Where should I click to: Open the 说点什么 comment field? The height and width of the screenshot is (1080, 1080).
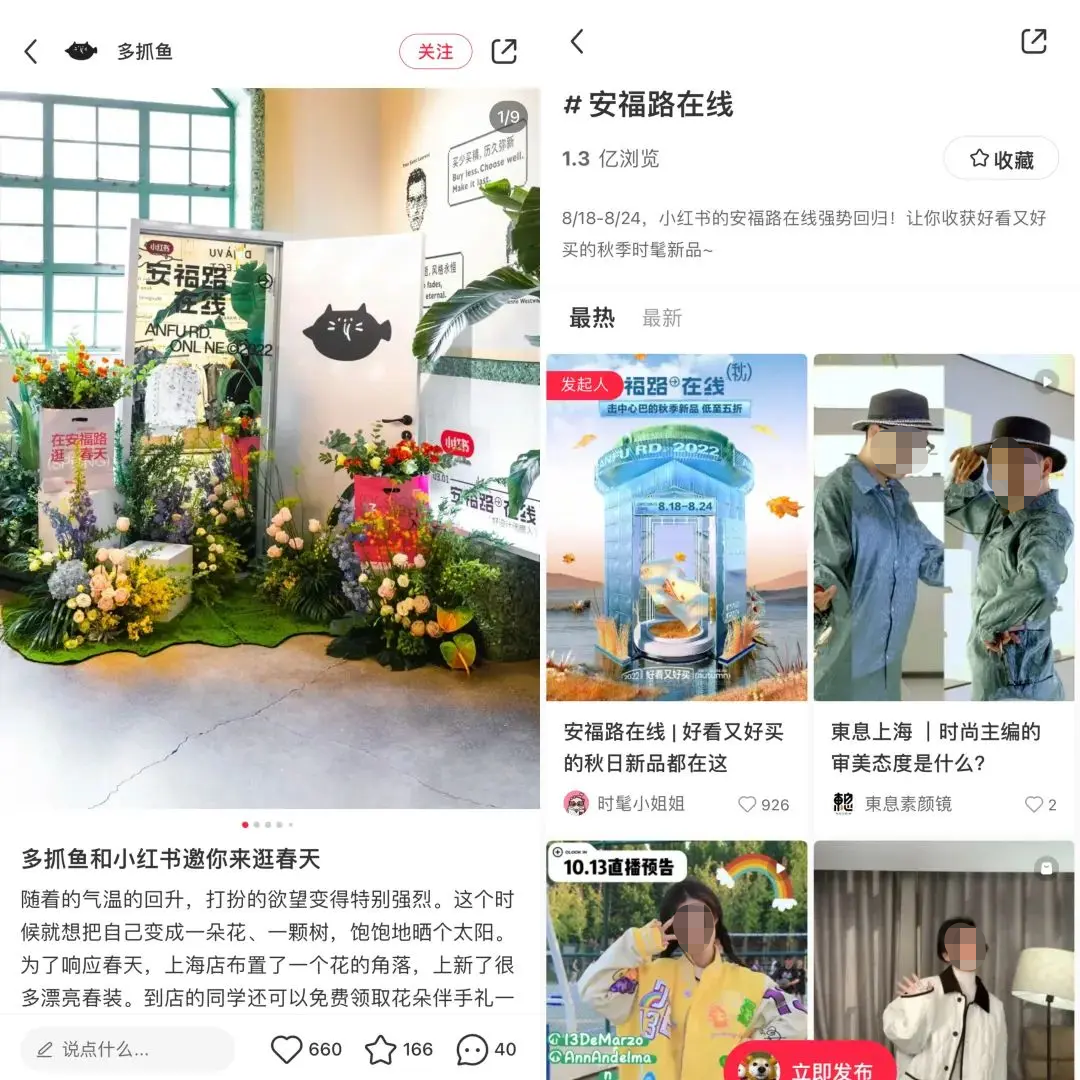pos(127,1049)
